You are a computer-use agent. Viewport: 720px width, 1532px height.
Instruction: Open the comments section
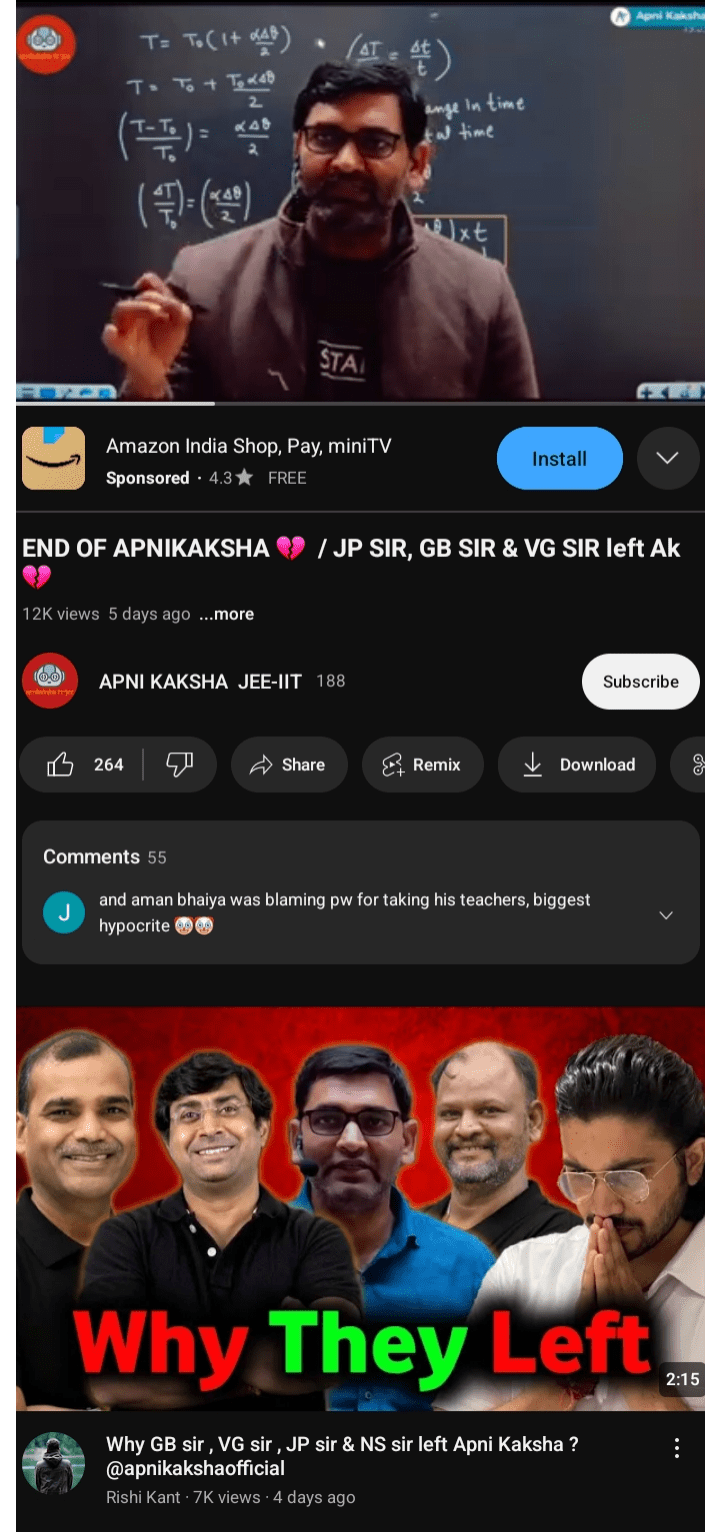(x=360, y=892)
